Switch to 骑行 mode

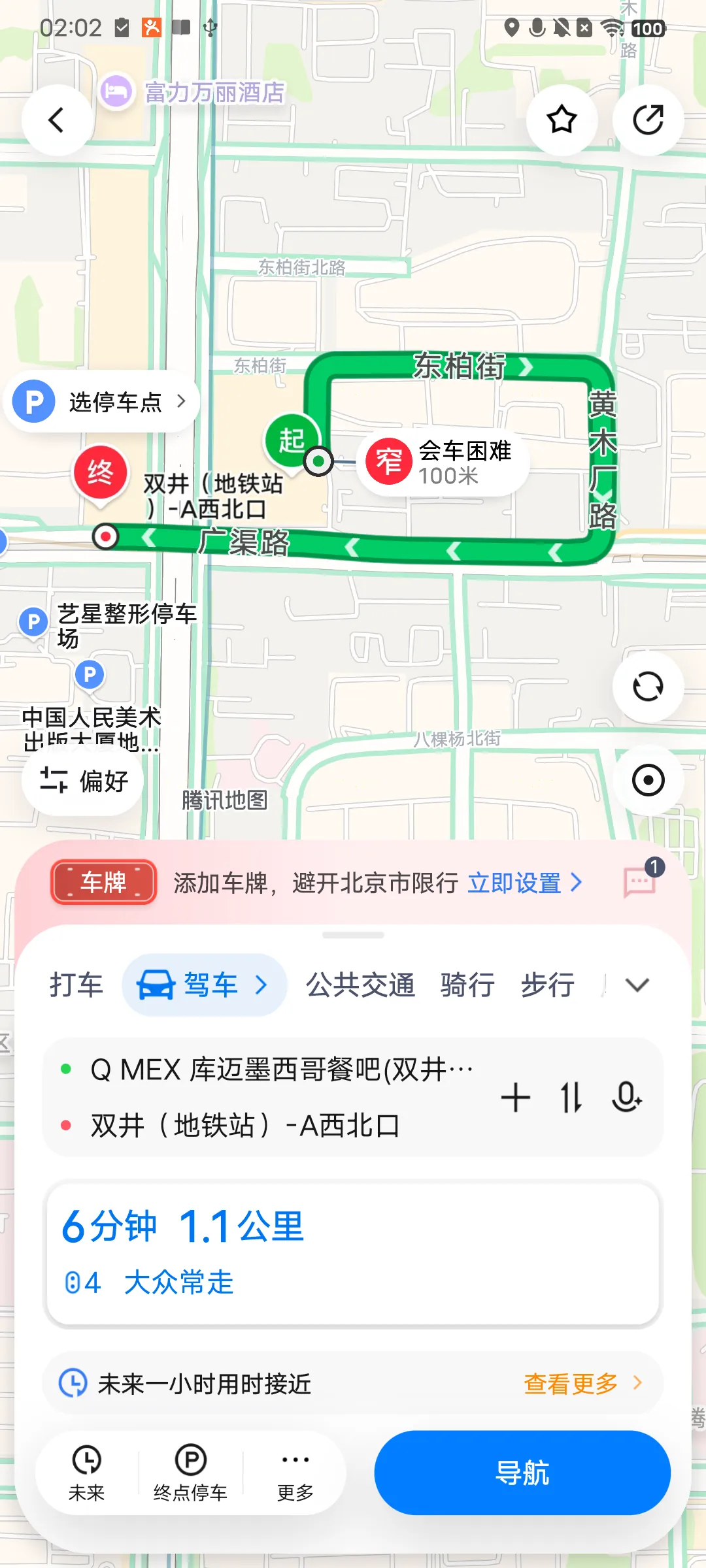click(467, 985)
